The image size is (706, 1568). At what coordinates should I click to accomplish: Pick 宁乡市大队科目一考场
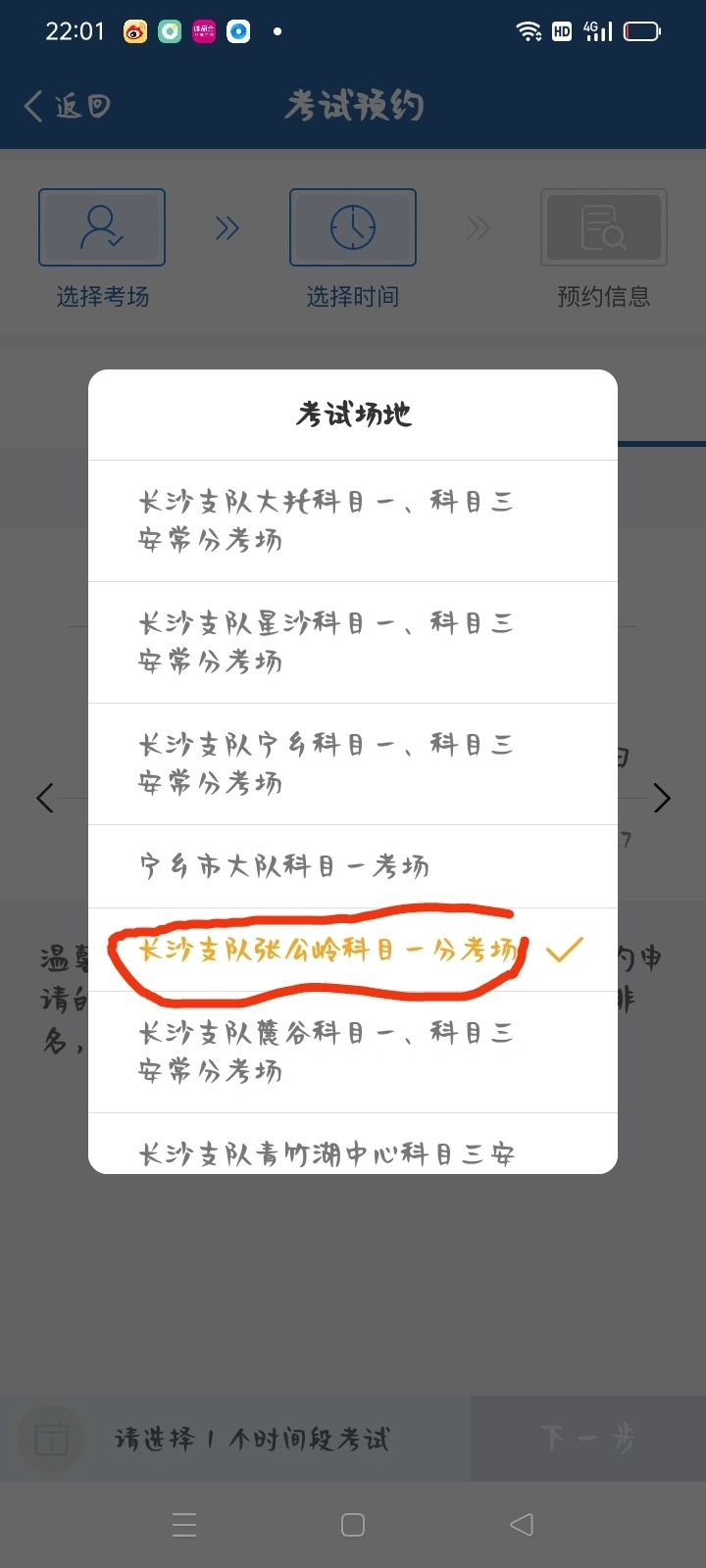coord(353,866)
